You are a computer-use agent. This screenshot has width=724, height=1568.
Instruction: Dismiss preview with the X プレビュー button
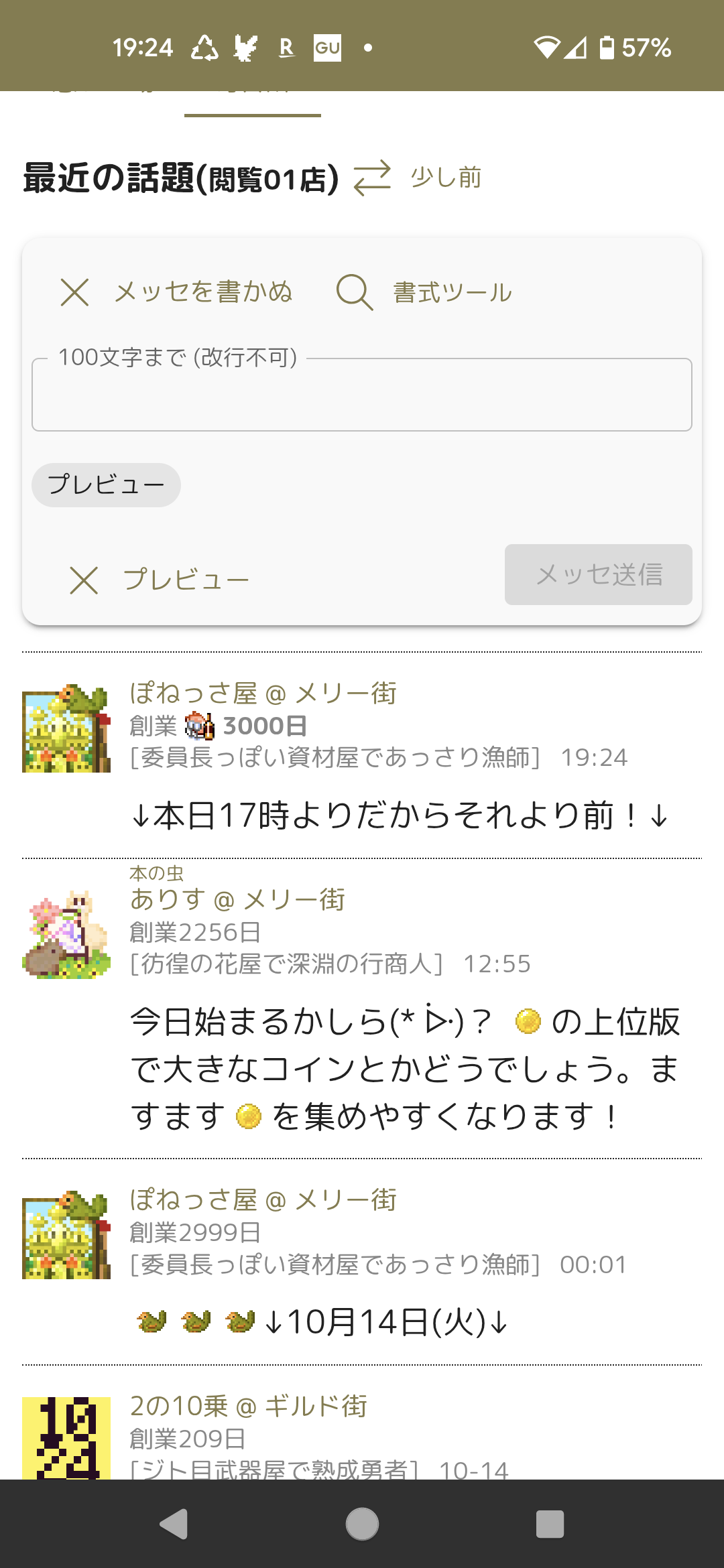159,580
